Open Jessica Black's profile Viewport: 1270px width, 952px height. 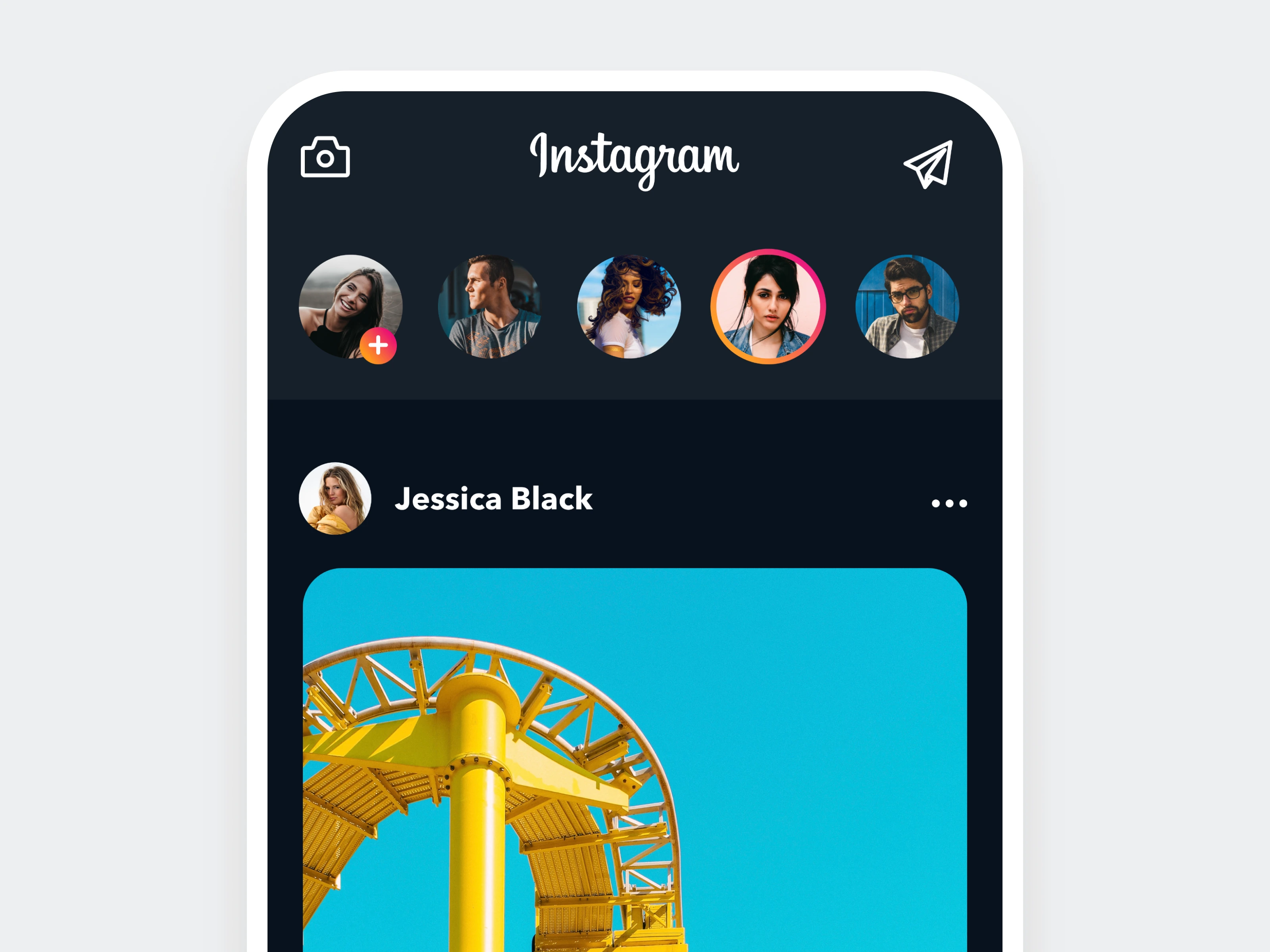pyautogui.click(x=493, y=499)
